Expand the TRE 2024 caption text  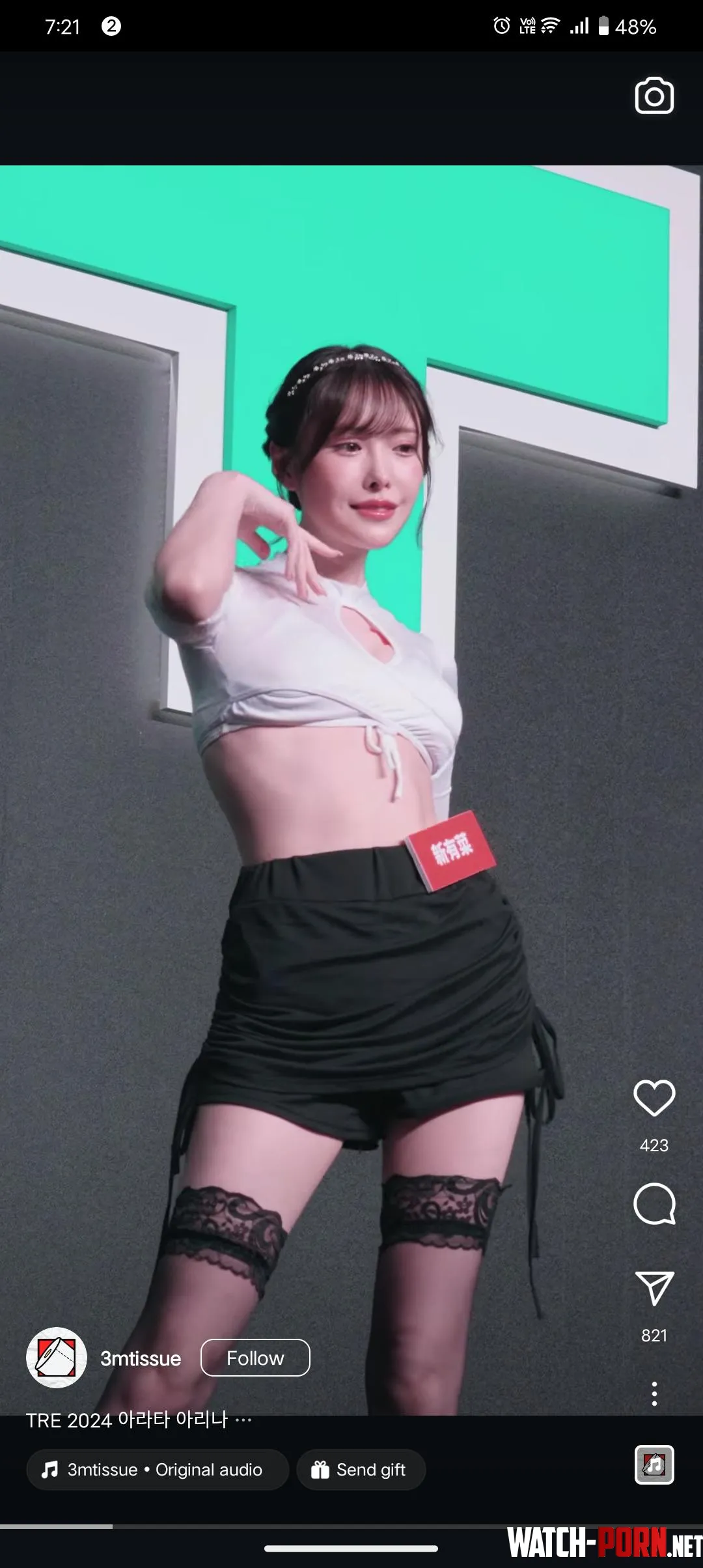tap(243, 1420)
